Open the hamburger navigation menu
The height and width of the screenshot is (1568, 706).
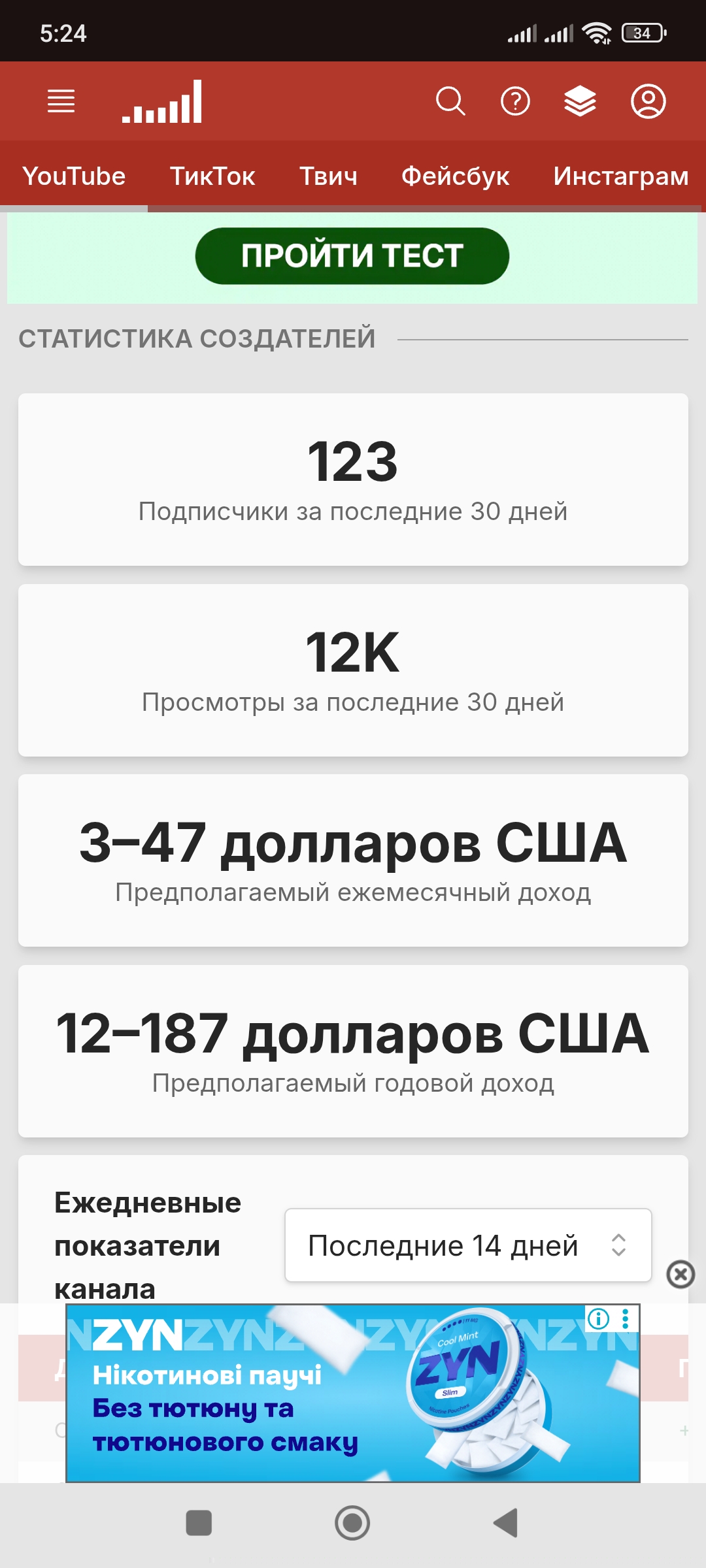(61, 101)
